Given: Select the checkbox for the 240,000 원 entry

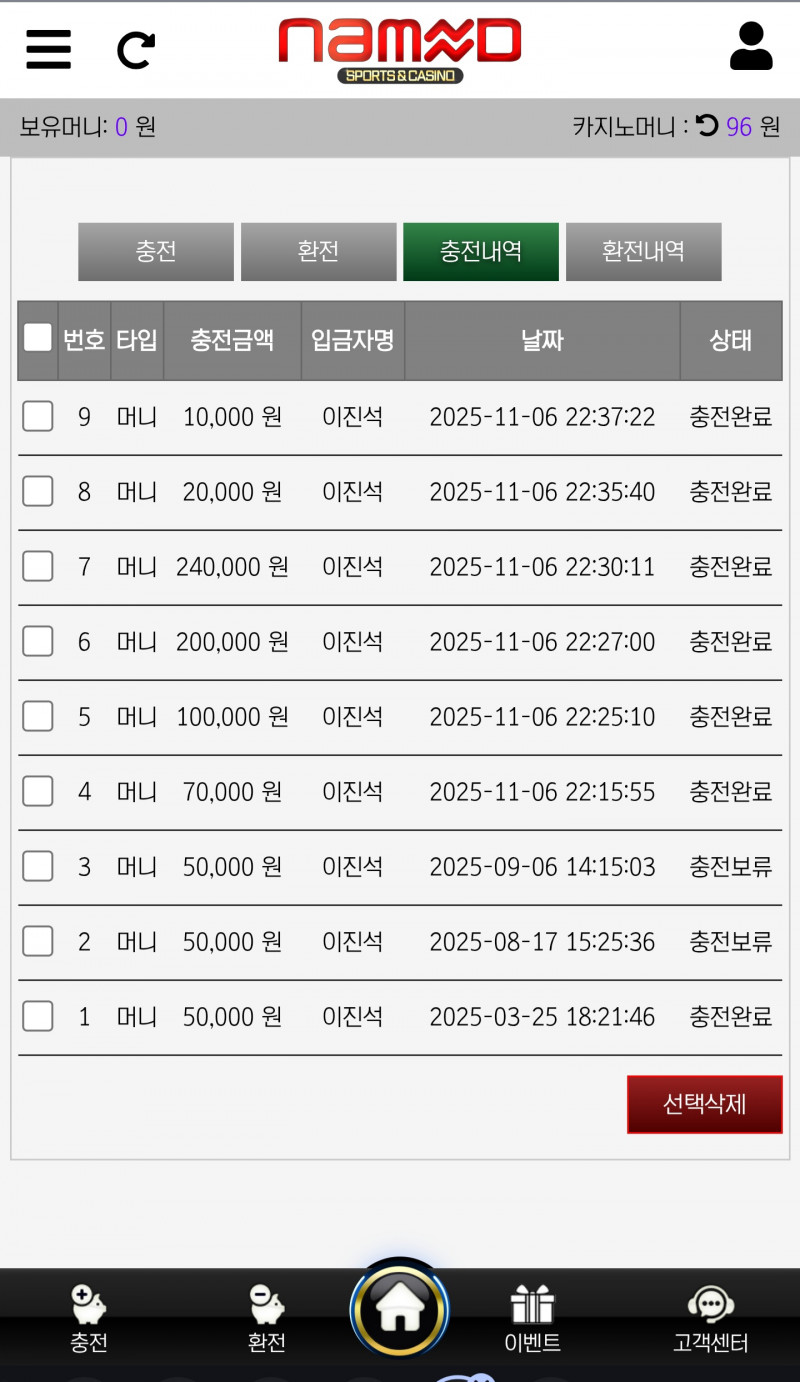Looking at the screenshot, I should [38, 566].
